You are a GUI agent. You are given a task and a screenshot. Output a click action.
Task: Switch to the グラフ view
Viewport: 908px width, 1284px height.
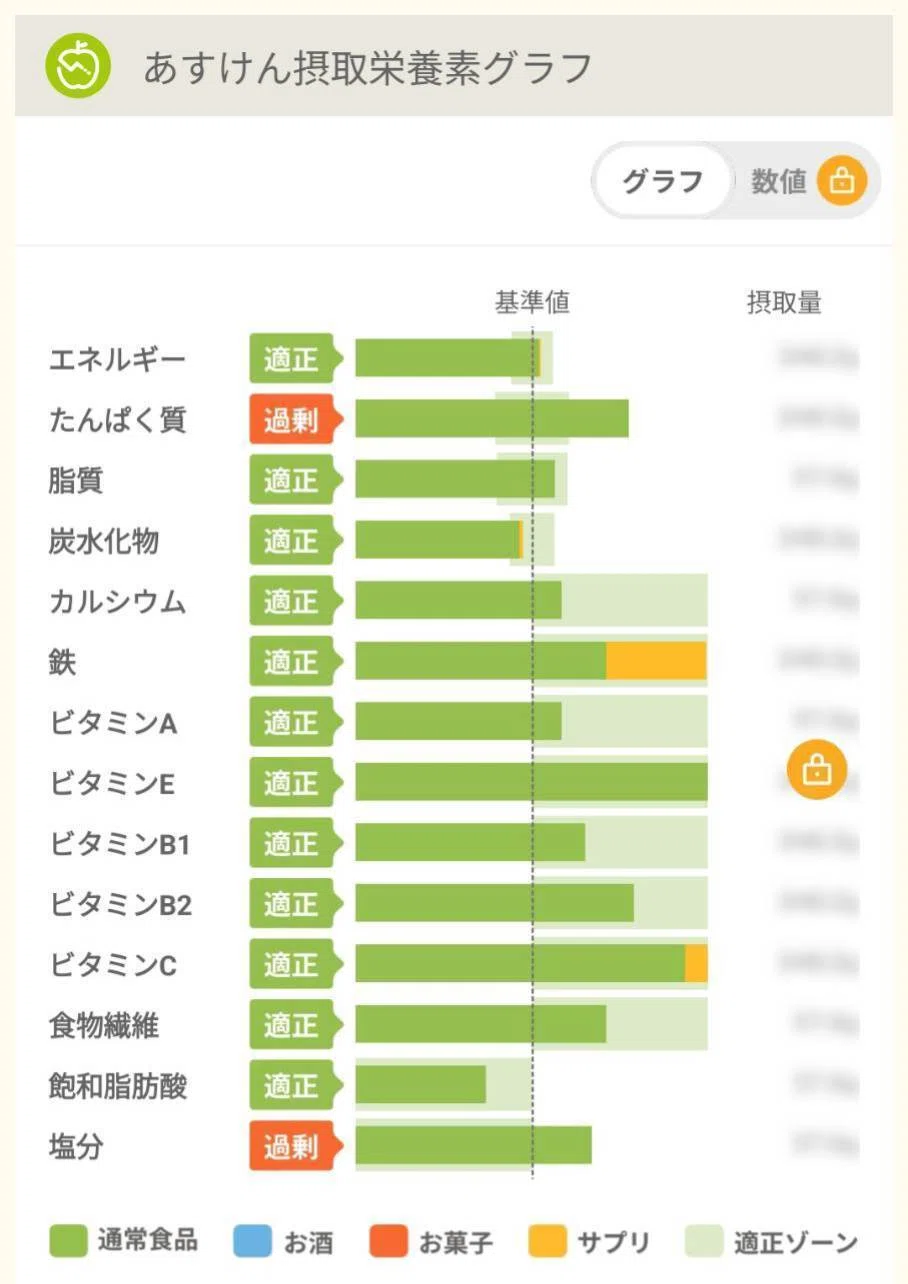tap(662, 181)
